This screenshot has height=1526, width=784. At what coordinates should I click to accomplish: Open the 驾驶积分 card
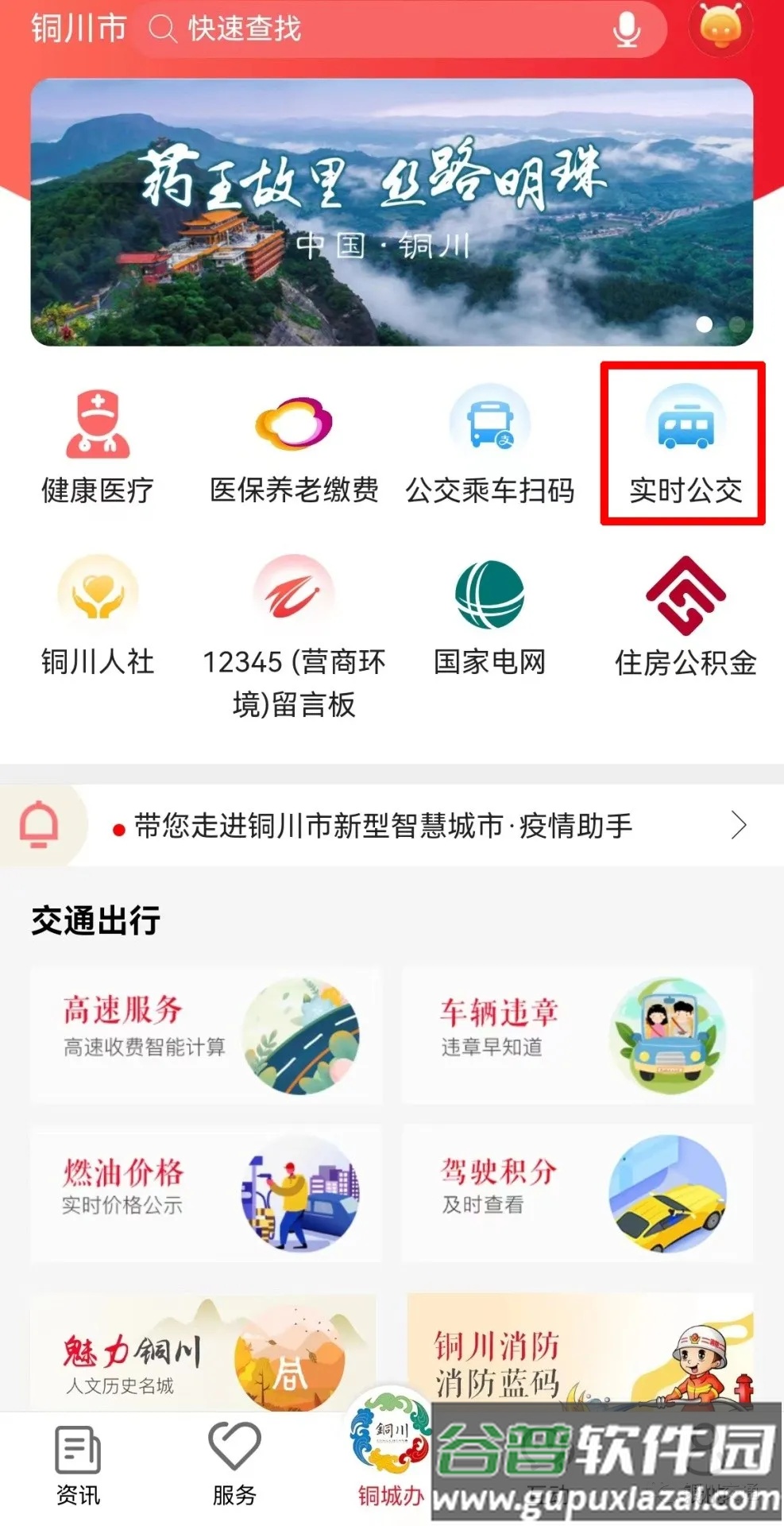coord(577,1193)
